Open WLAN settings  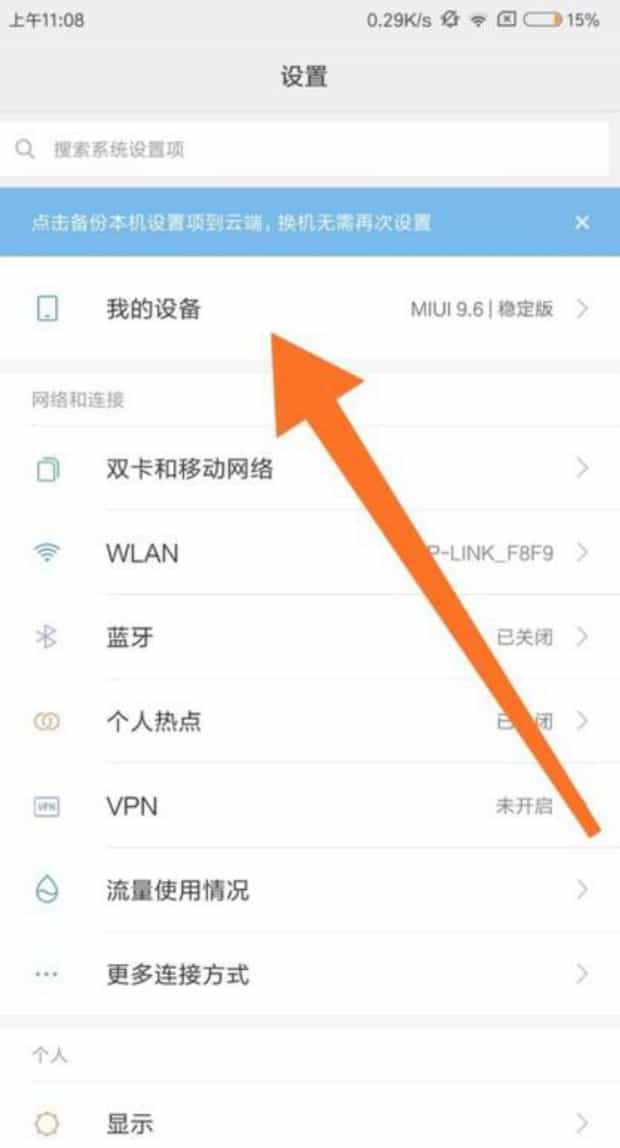click(x=143, y=552)
